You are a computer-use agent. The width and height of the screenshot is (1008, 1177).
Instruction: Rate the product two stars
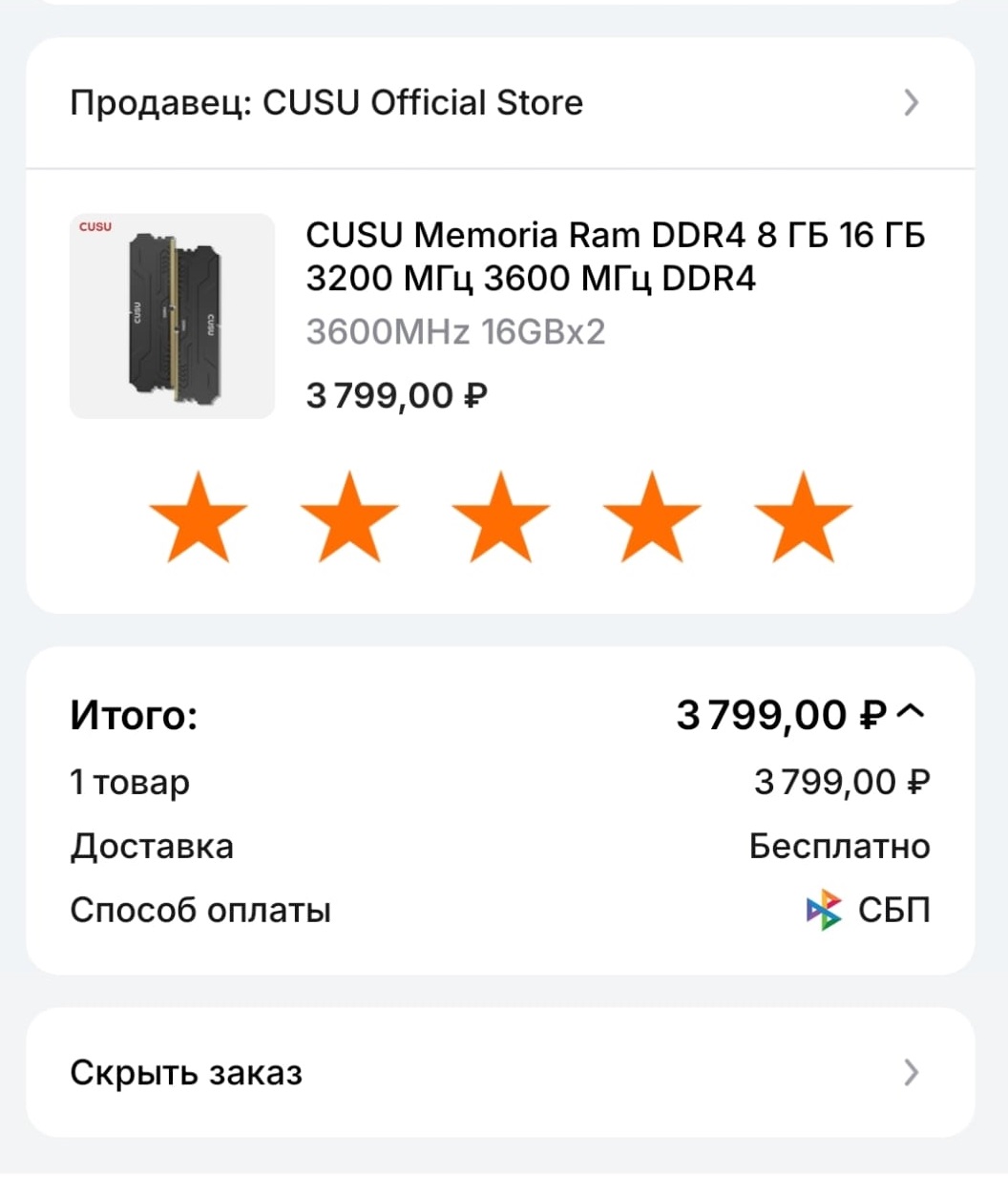tap(349, 517)
